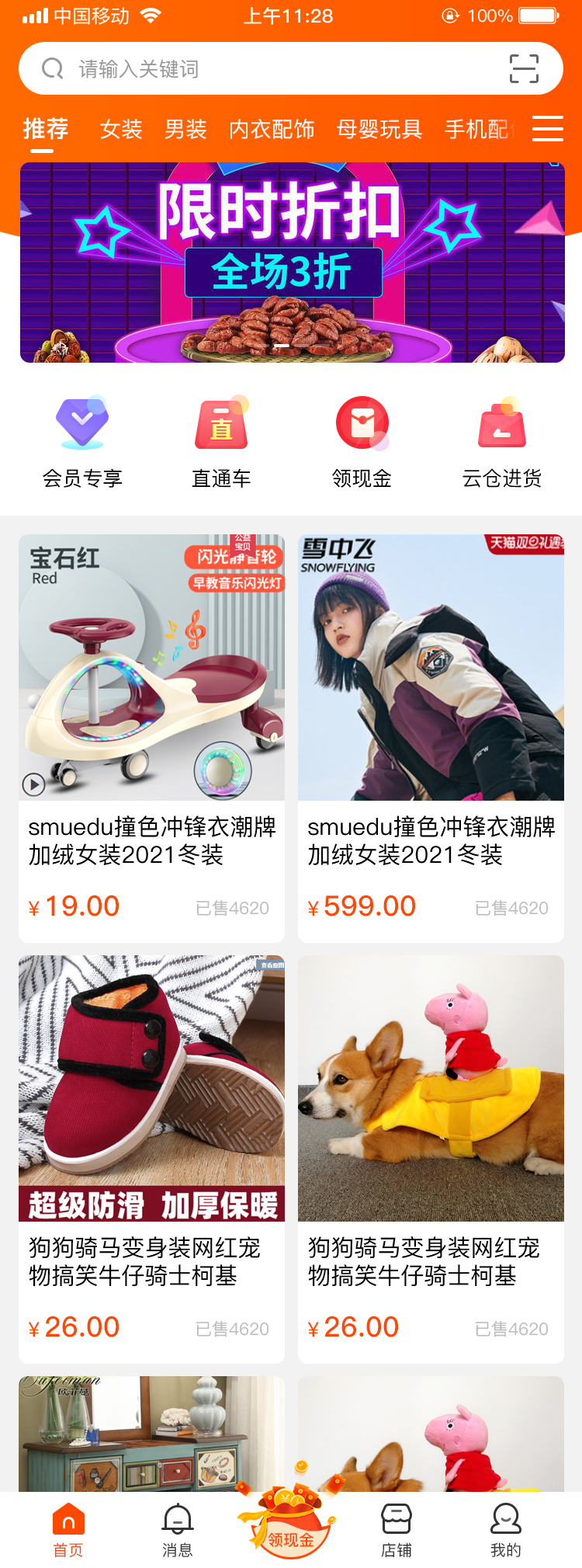Image resolution: width=582 pixels, height=1568 pixels.
Task: Switch to the 女装 category tab
Action: click(121, 129)
